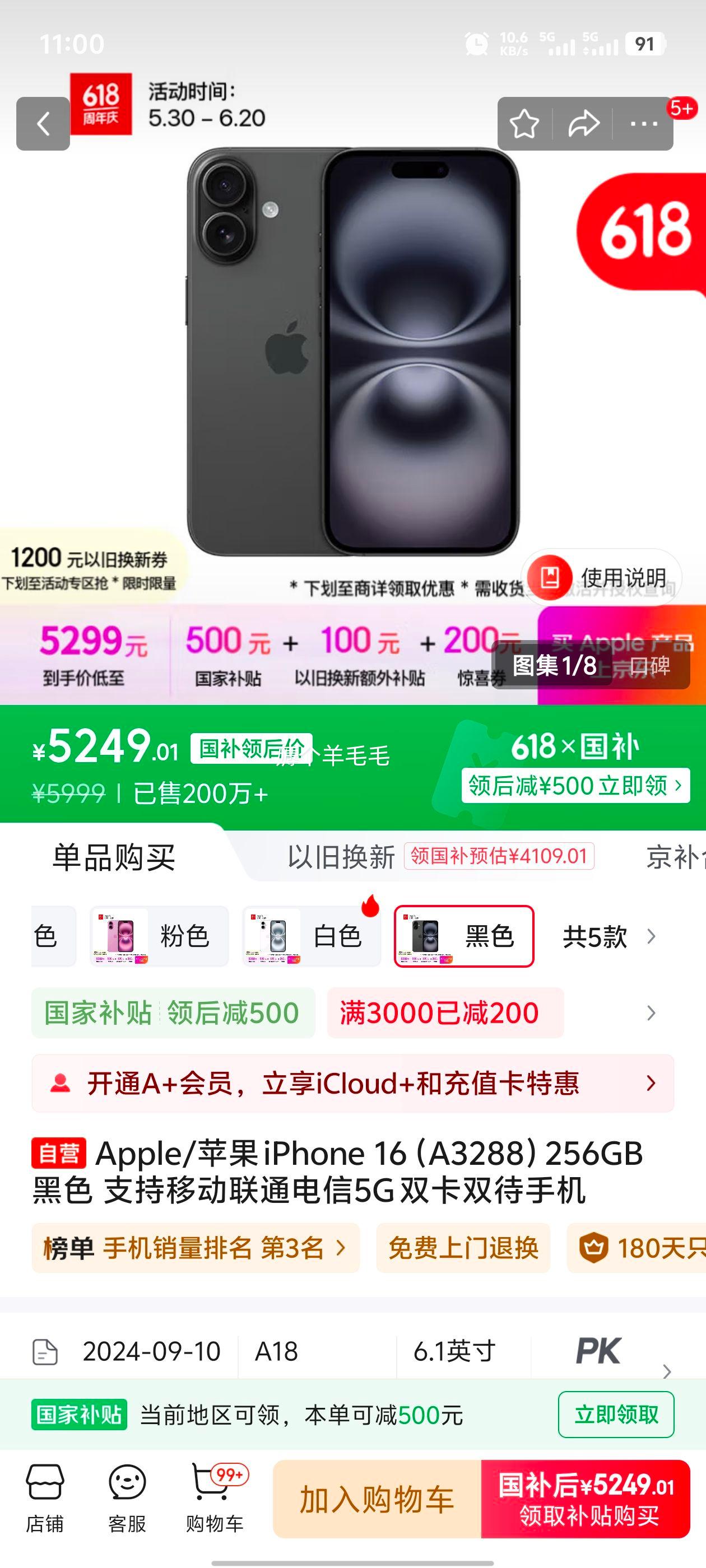
Task: Share this iPhone 16 listing
Action: [583, 124]
